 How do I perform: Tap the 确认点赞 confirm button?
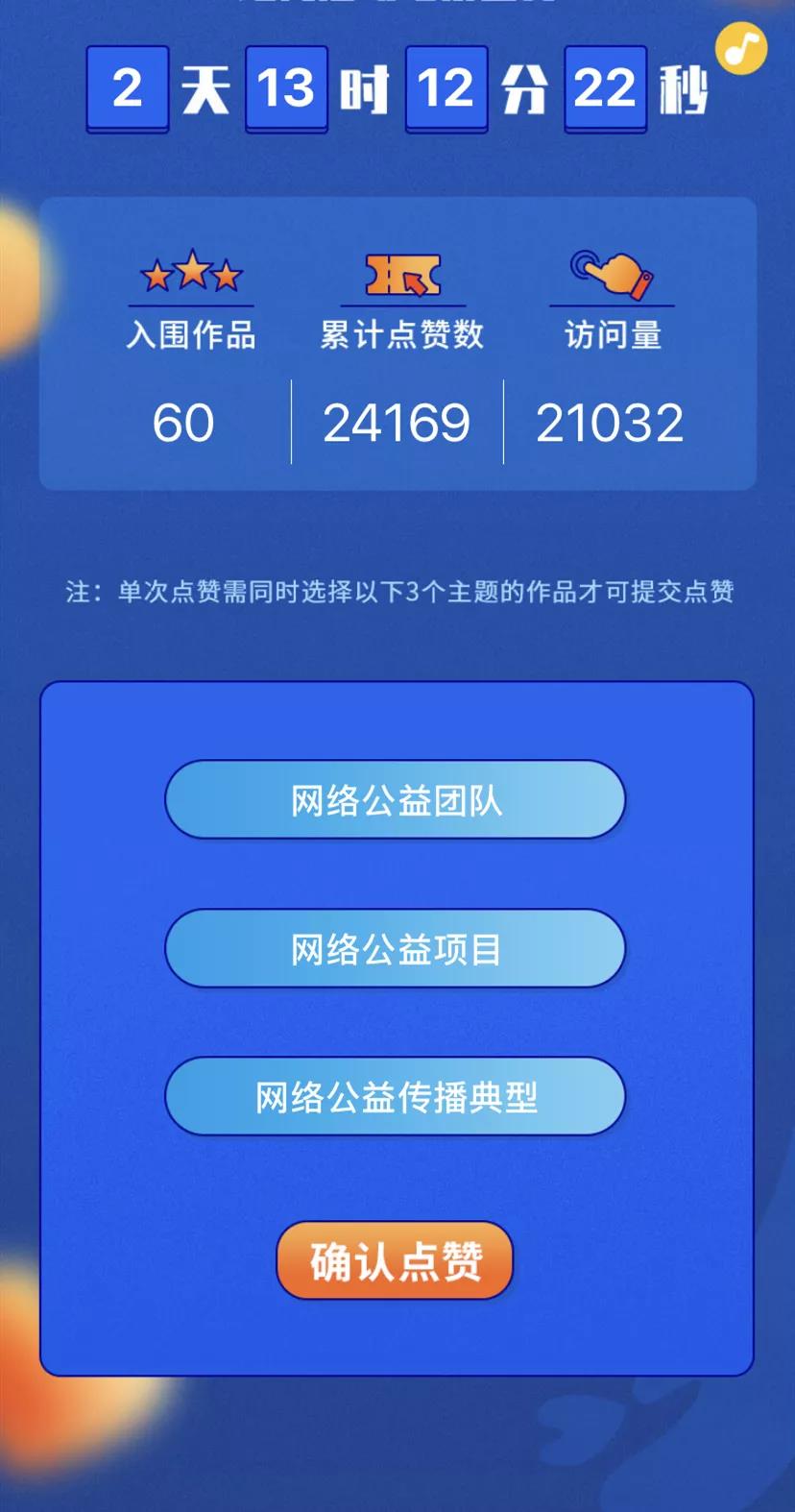pos(395,1260)
